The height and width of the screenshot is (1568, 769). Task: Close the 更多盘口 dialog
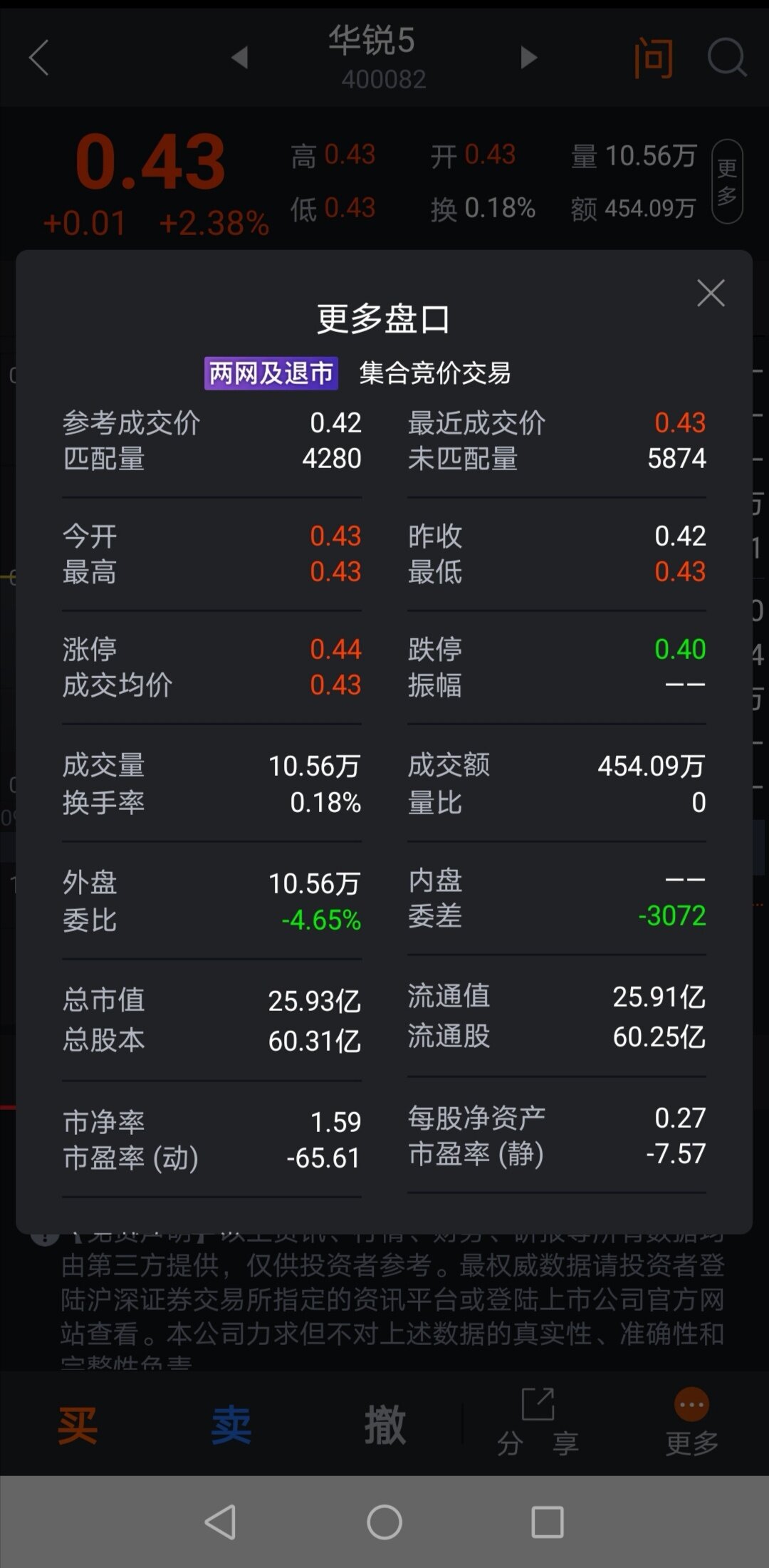(711, 294)
